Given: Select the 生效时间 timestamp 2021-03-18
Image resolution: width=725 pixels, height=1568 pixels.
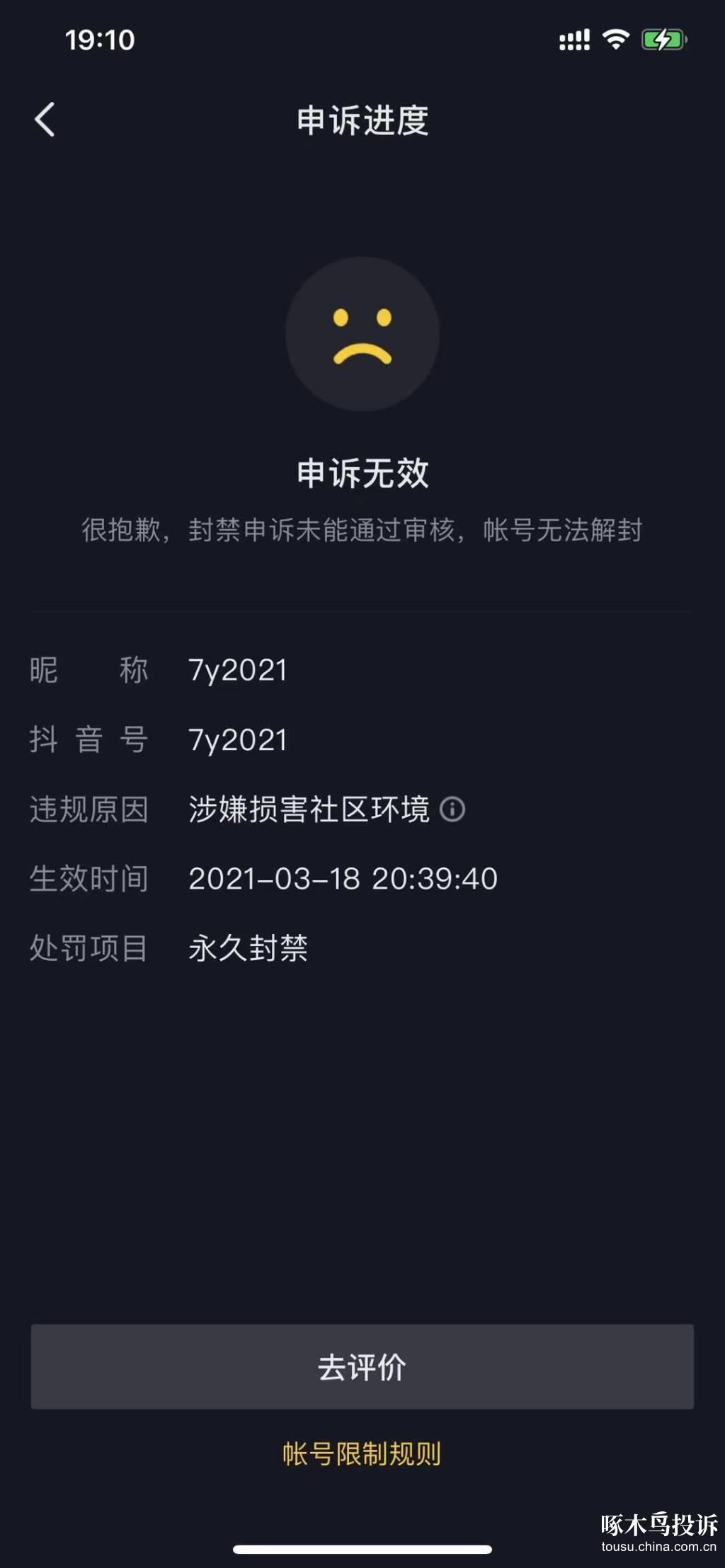Looking at the screenshot, I should click(x=343, y=880).
